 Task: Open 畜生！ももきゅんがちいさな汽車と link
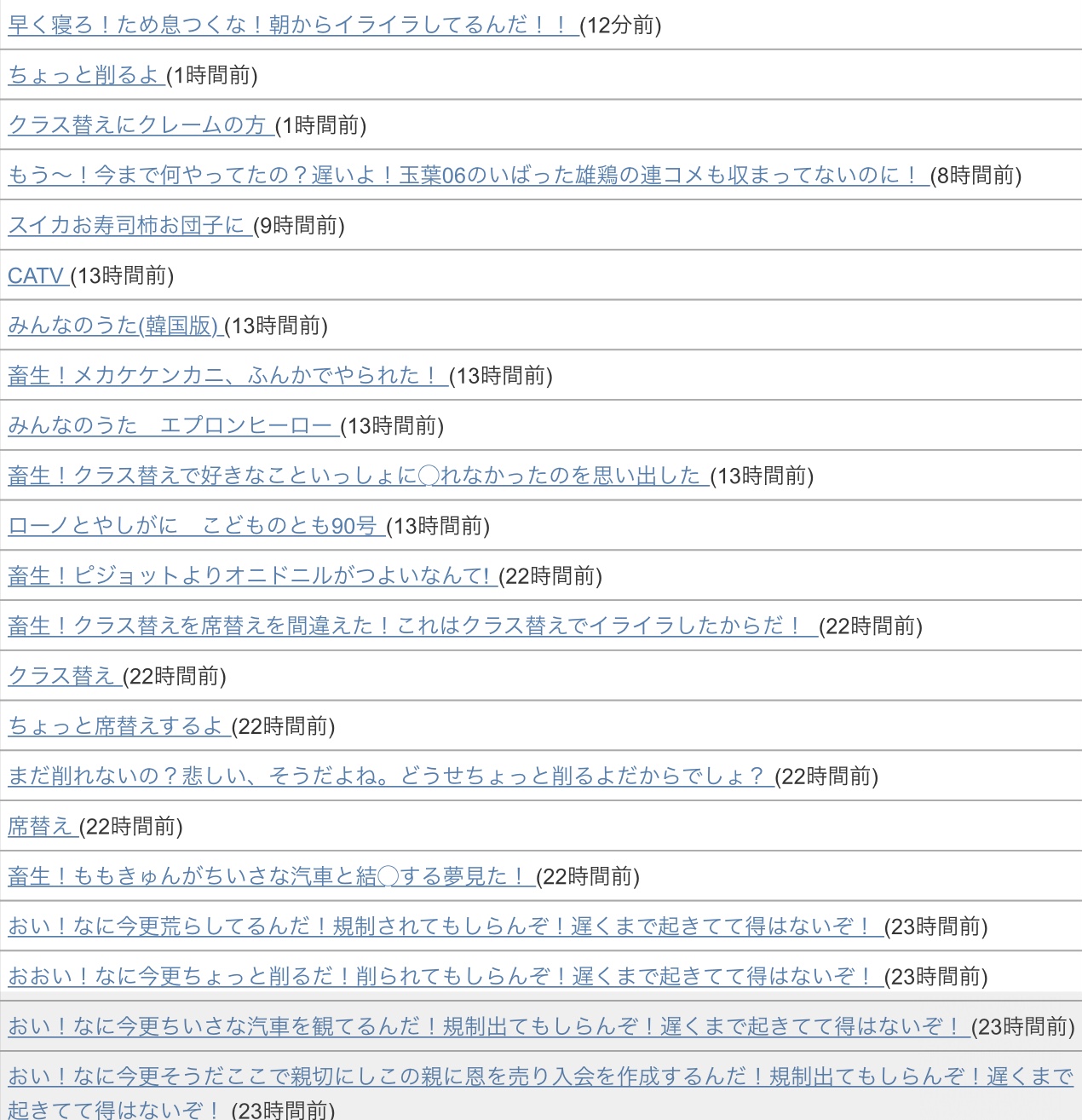point(272,876)
